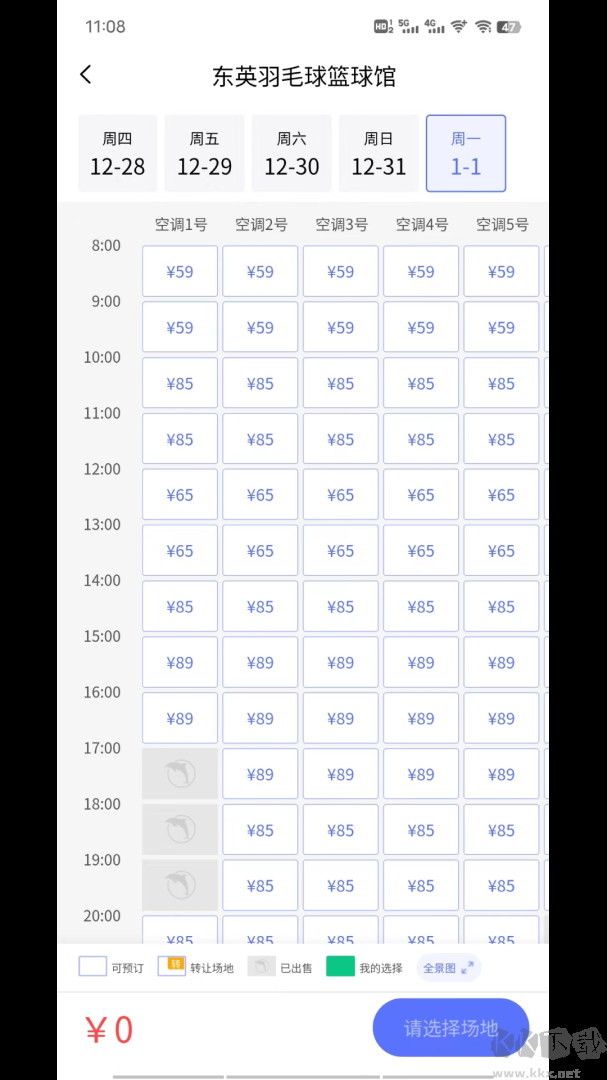This screenshot has width=607, height=1080.
Task: Reserve 空调5号 court at 12:00 for ¥65
Action: 501,495
